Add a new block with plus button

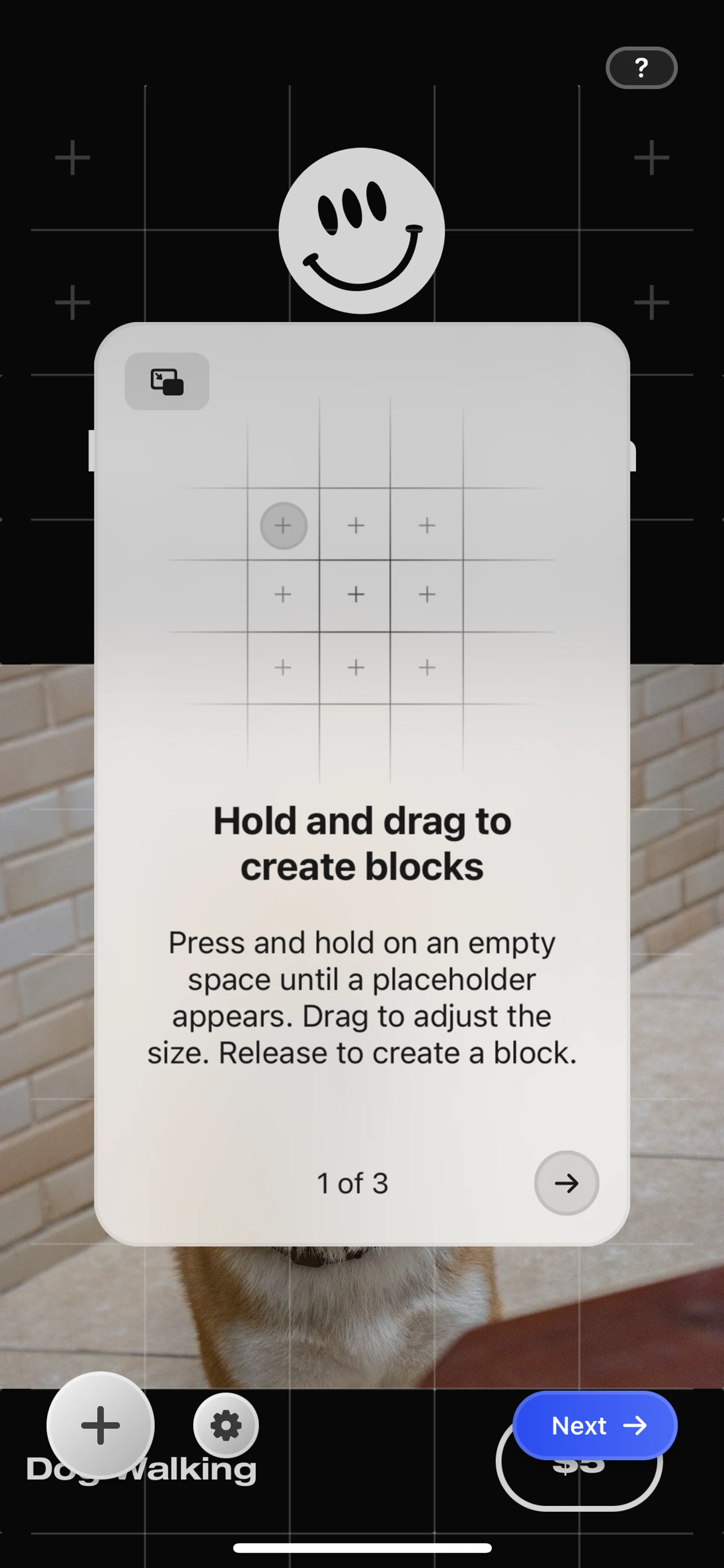(100, 1425)
